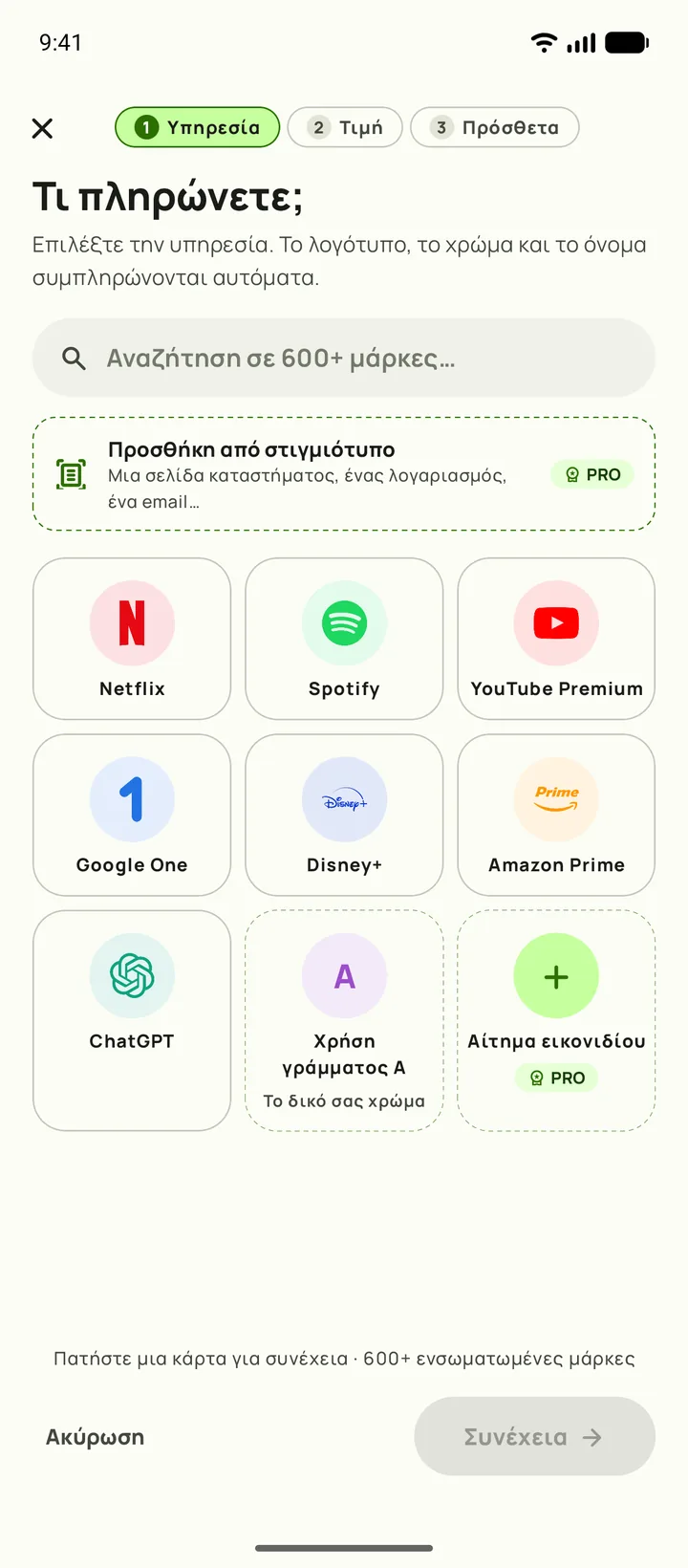
Task: Close the add subscription screen
Action: [42, 128]
